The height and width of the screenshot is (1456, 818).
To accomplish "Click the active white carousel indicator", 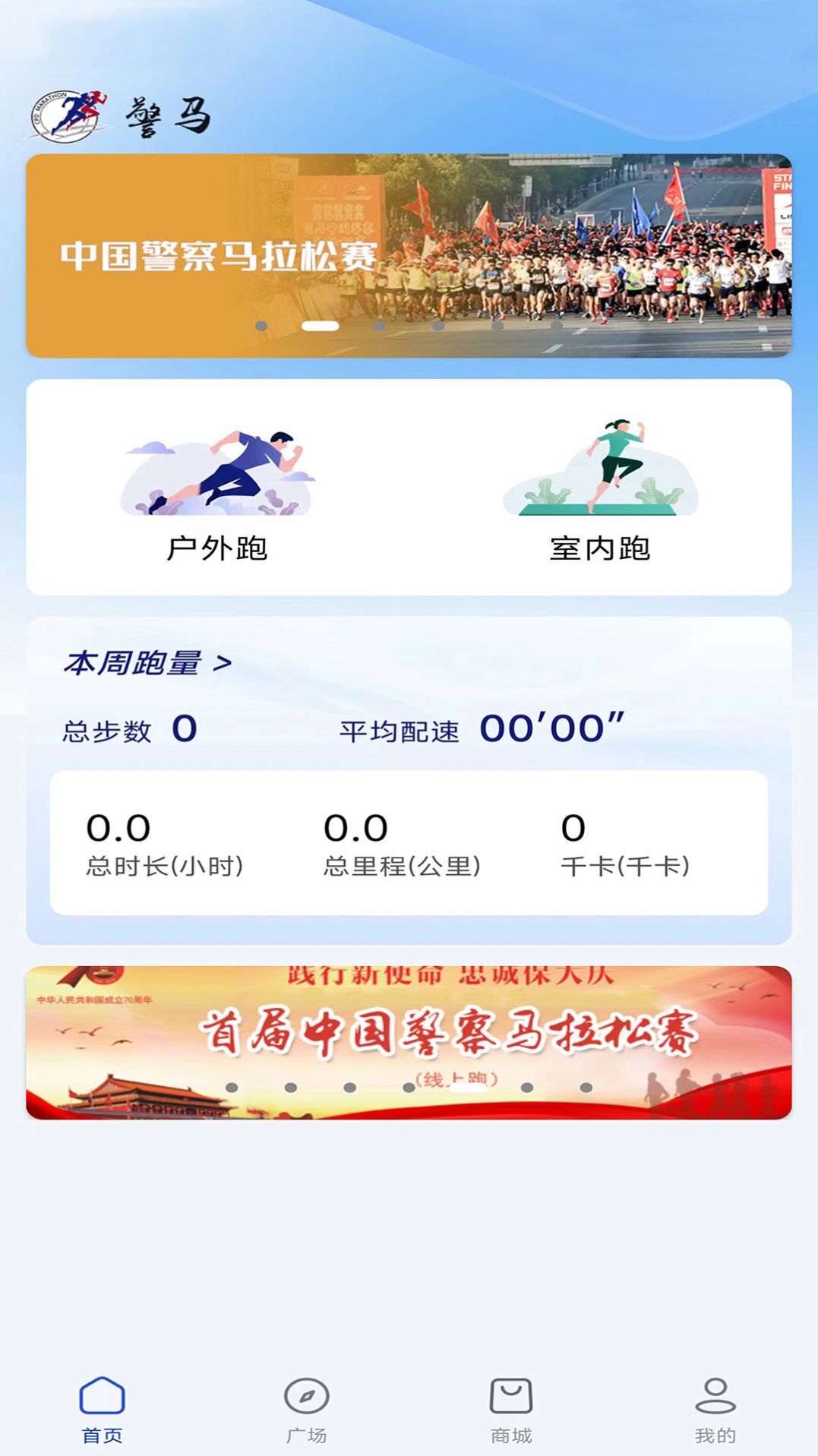I will (318, 325).
